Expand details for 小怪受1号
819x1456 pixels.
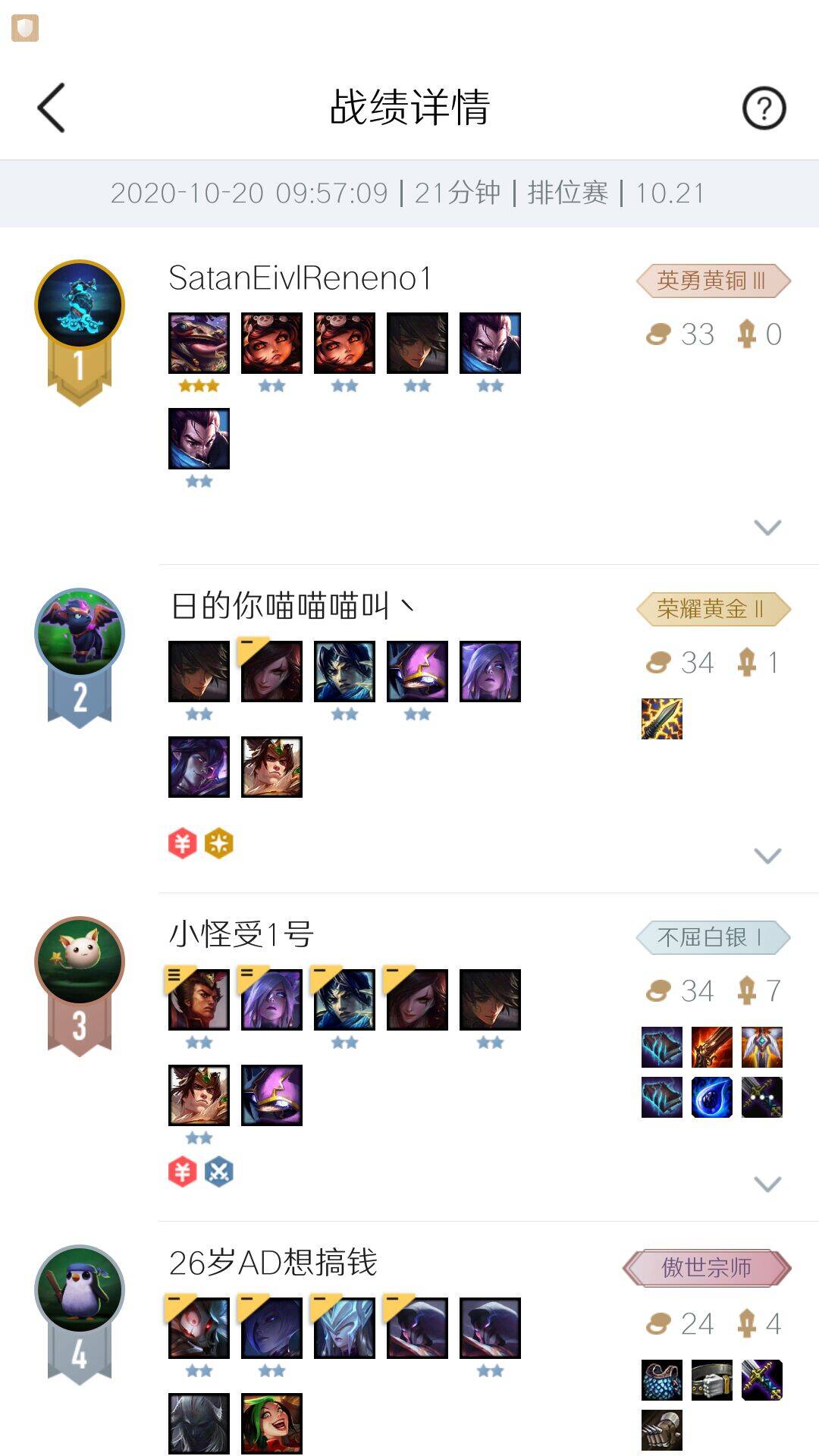(x=767, y=1184)
